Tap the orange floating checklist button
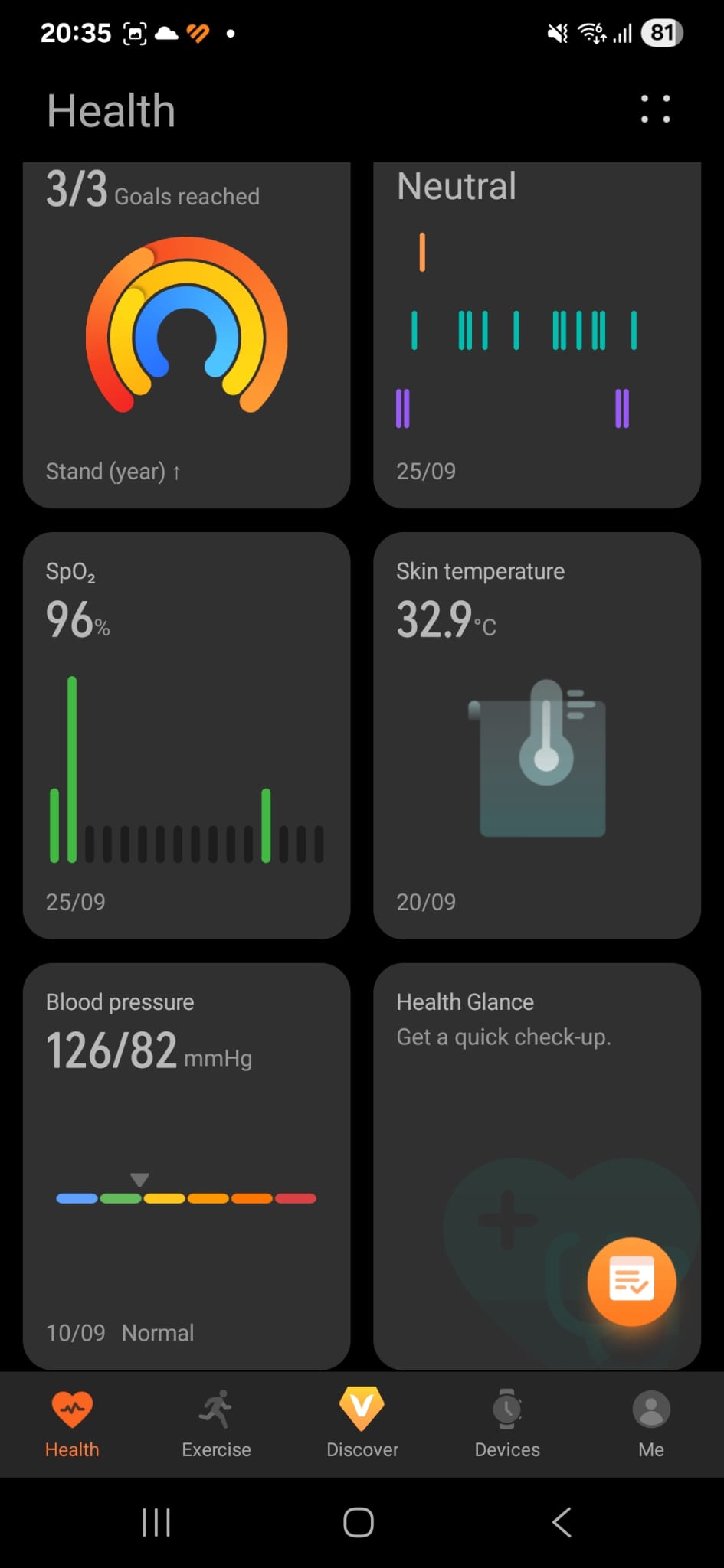The image size is (724, 1568). (631, 1281)
